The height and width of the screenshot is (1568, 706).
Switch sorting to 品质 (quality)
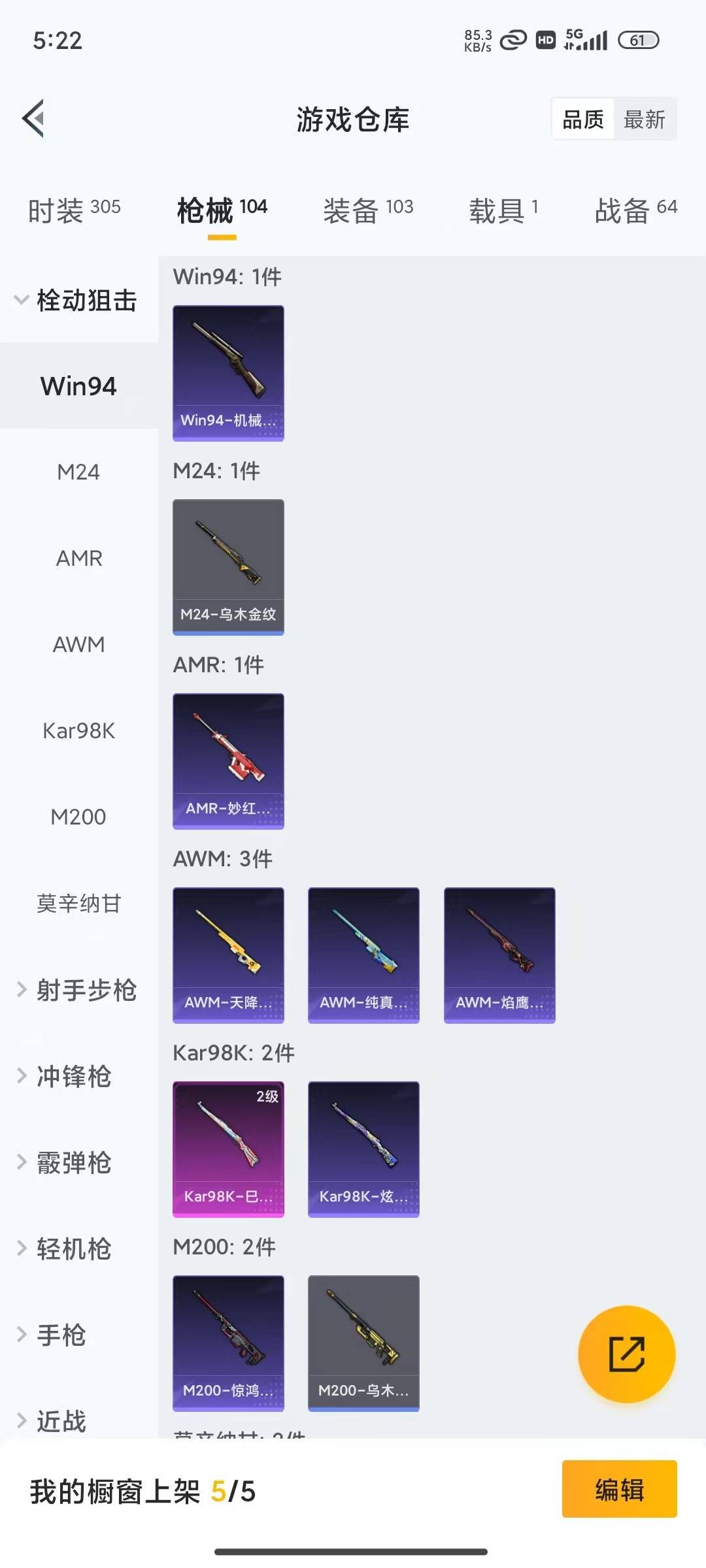point(582,119)
